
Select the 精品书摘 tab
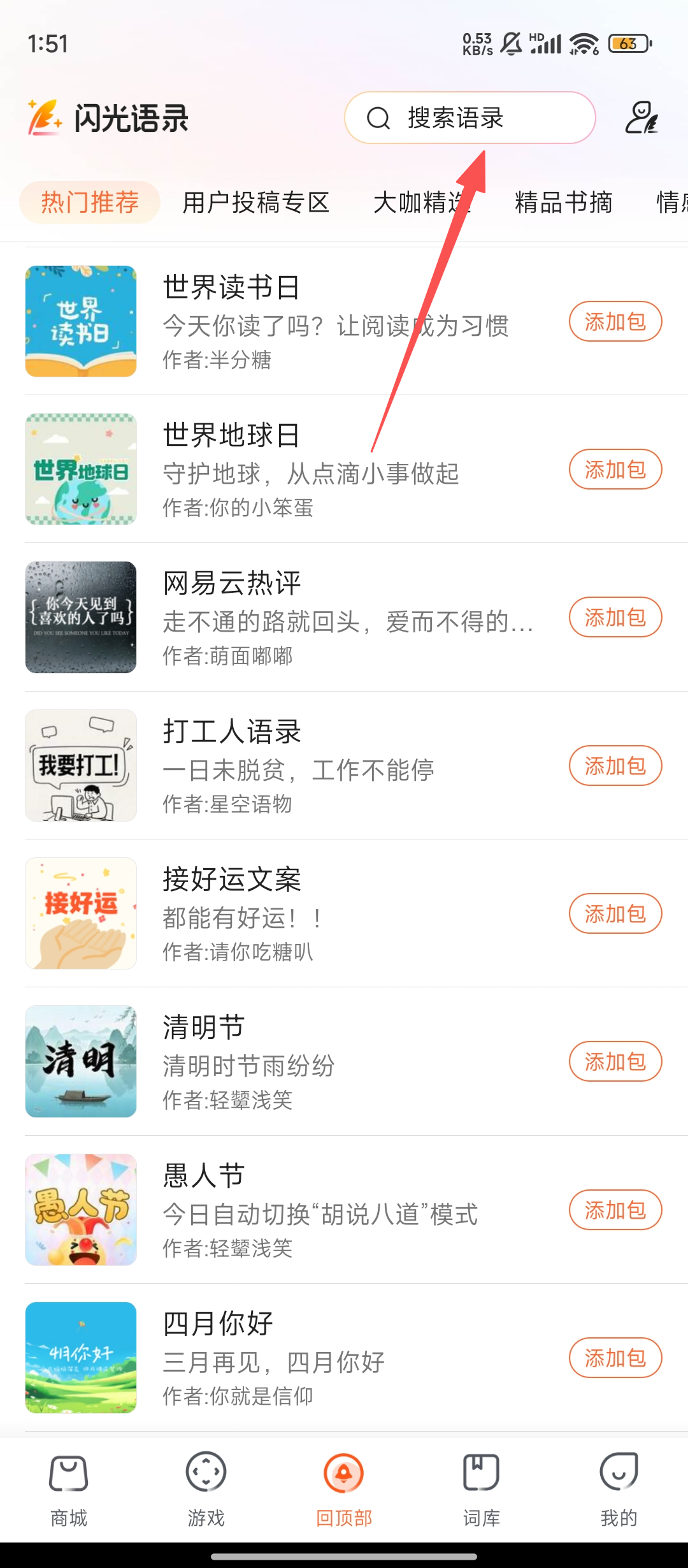(563, 203)
